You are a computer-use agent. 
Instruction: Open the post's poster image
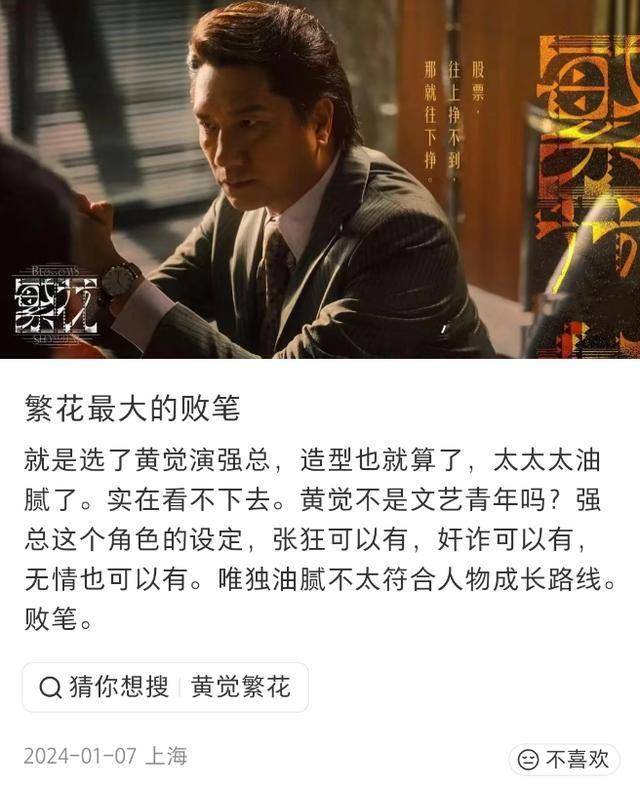click(320, 180)
